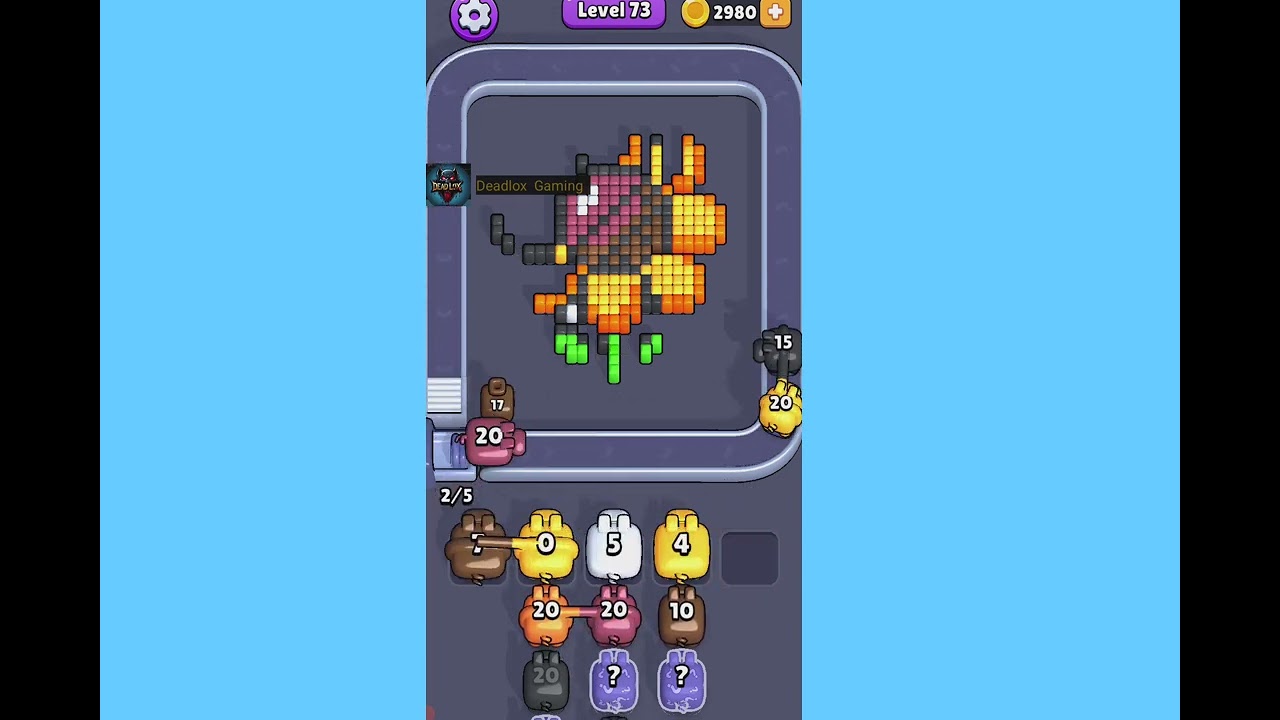The image size is (1280, 720).
Task: Select the yellow shooter numbered 4
Action: [681, 546]
